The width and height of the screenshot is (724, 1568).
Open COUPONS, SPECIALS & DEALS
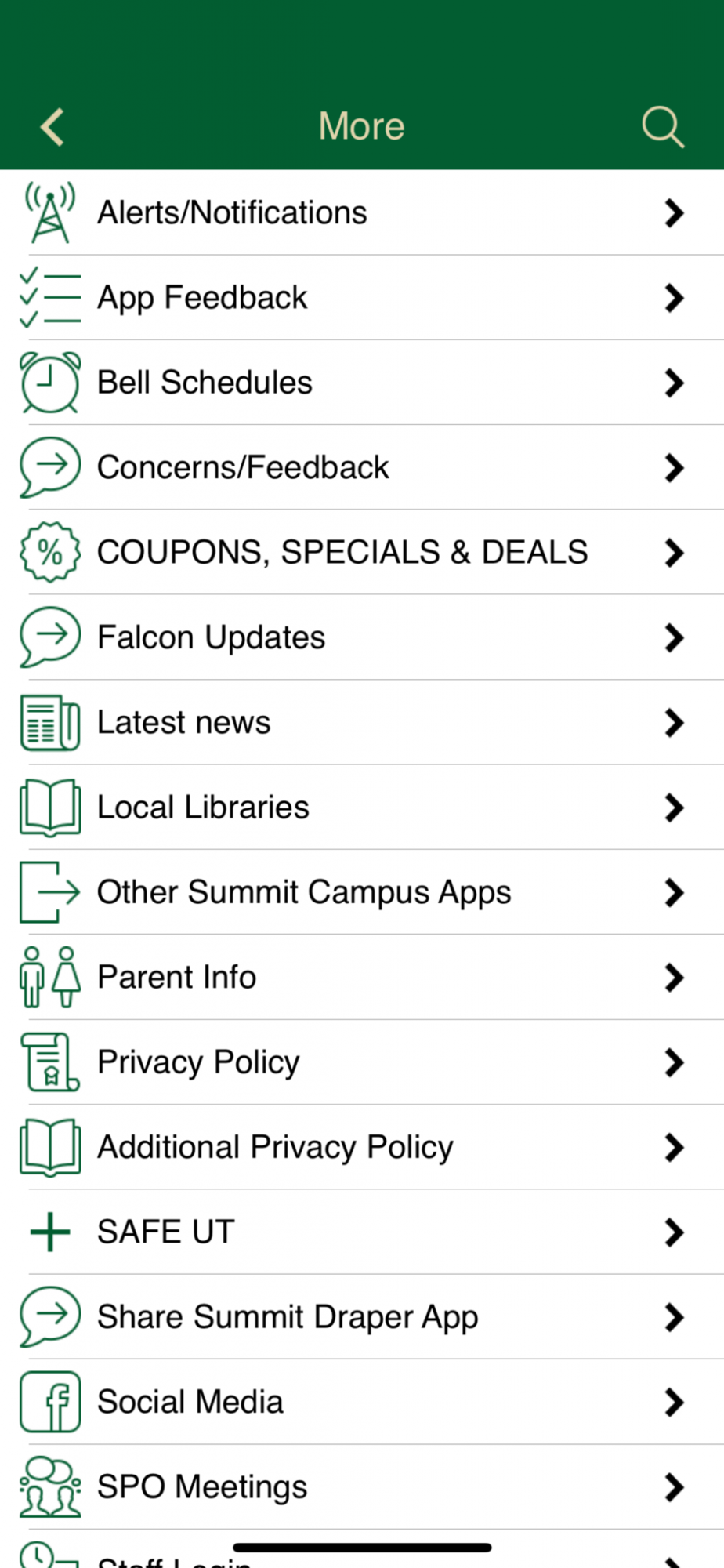362,553
